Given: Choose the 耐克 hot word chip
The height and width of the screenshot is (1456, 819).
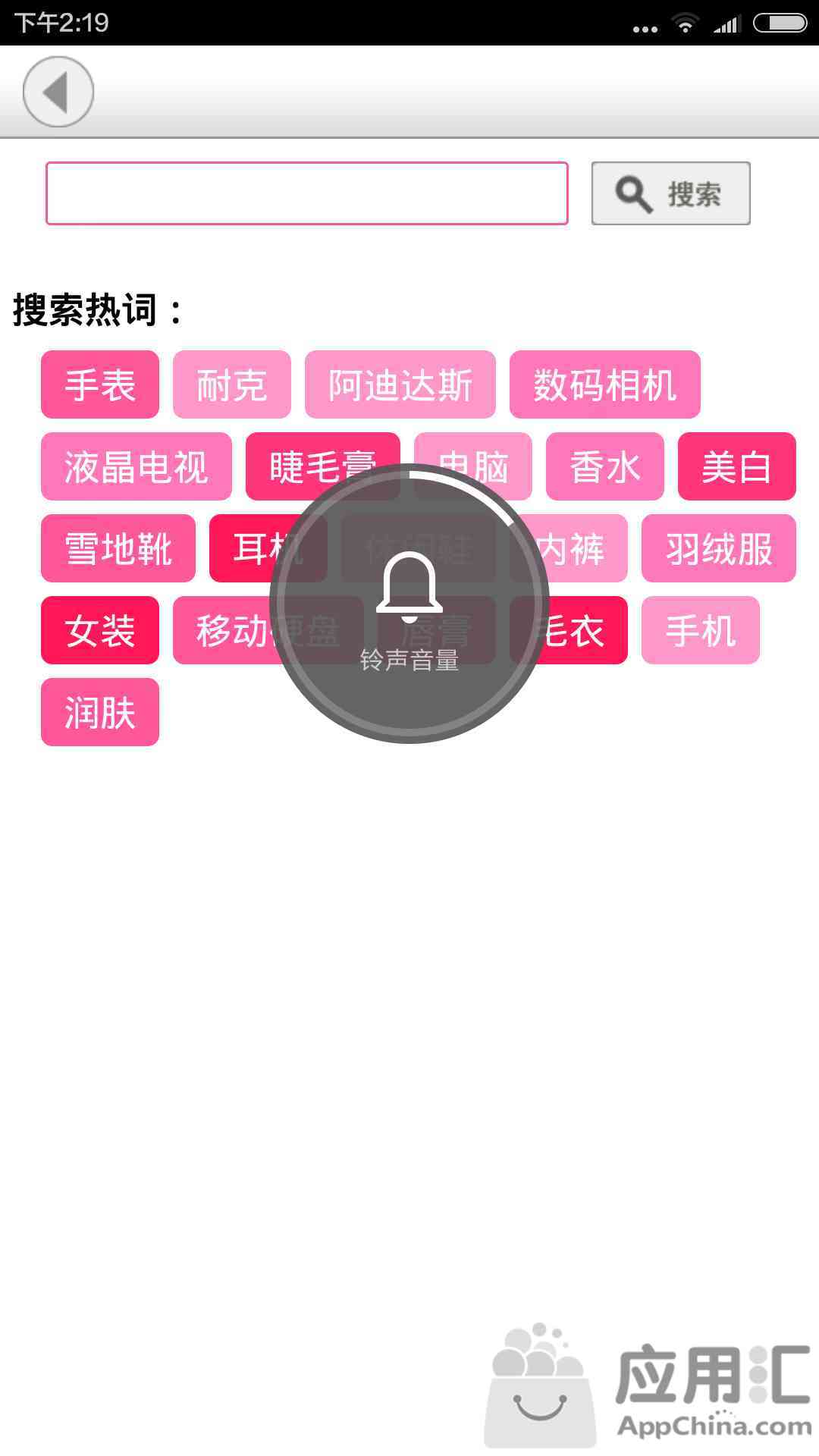Looking at the screenshot, I should click(x=232, y=384).
